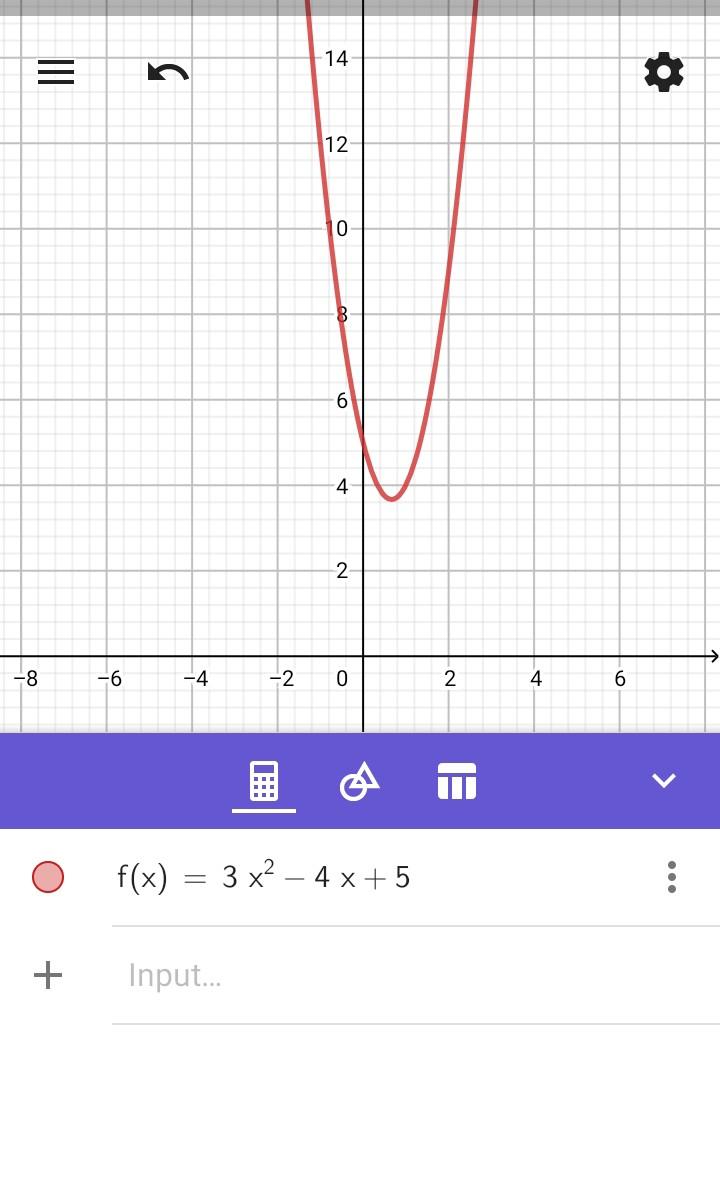Focus the Input field to add expression
720x1178 pixels.
pos(400,975)
